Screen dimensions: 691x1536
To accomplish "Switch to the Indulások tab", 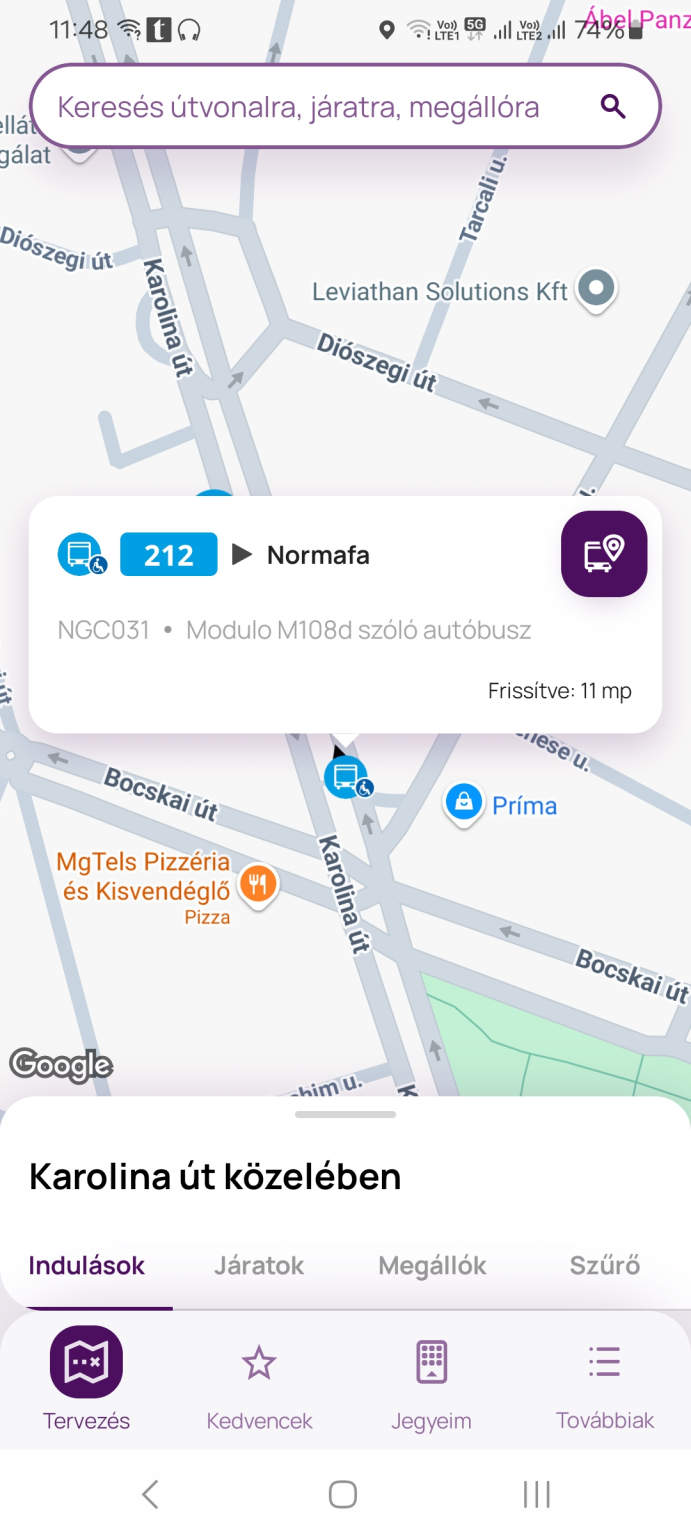I will click(x=87, y=1265).
